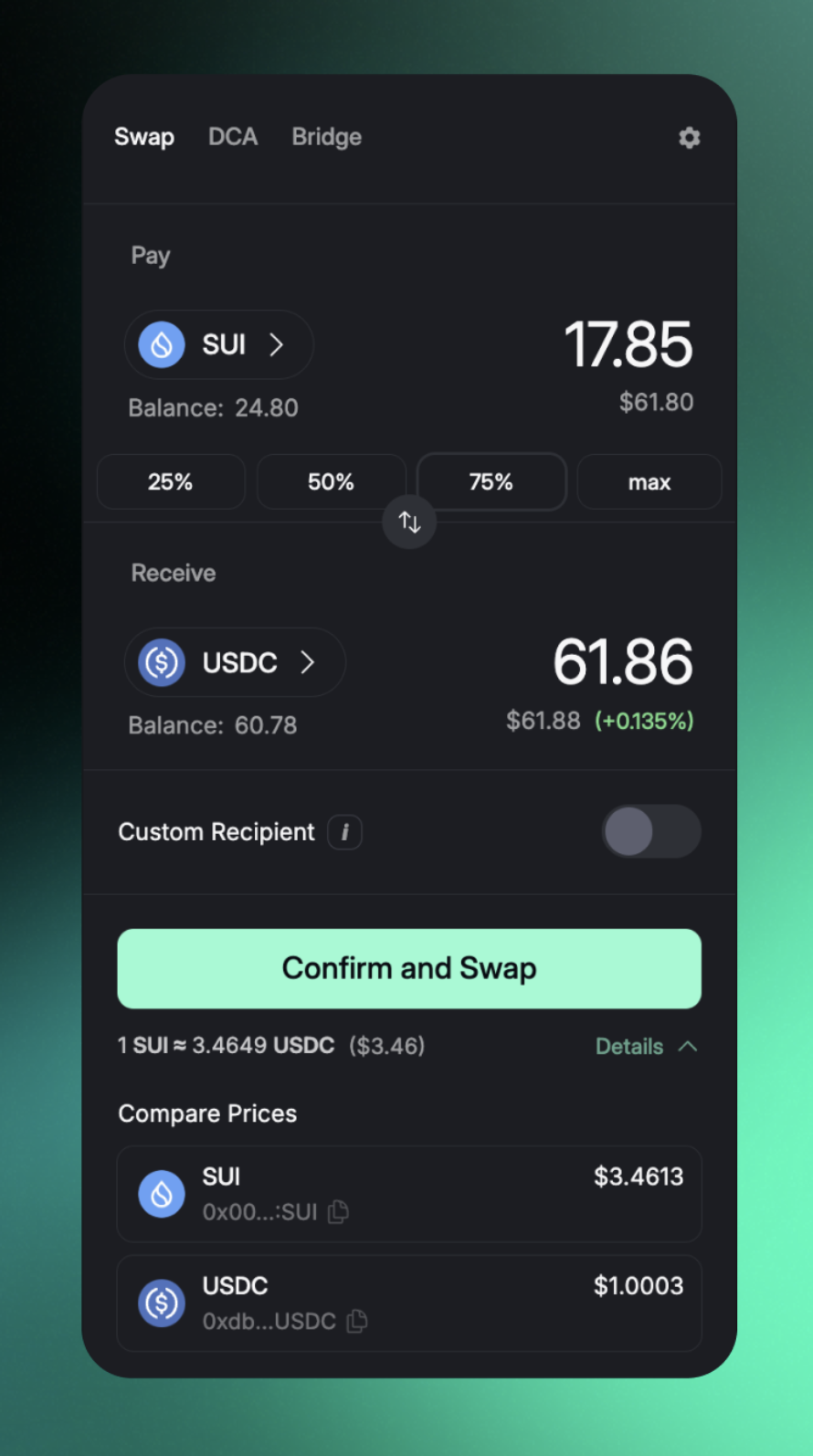Copy the SUI contract address
813x1456 pixels.
click(339, 1212)
